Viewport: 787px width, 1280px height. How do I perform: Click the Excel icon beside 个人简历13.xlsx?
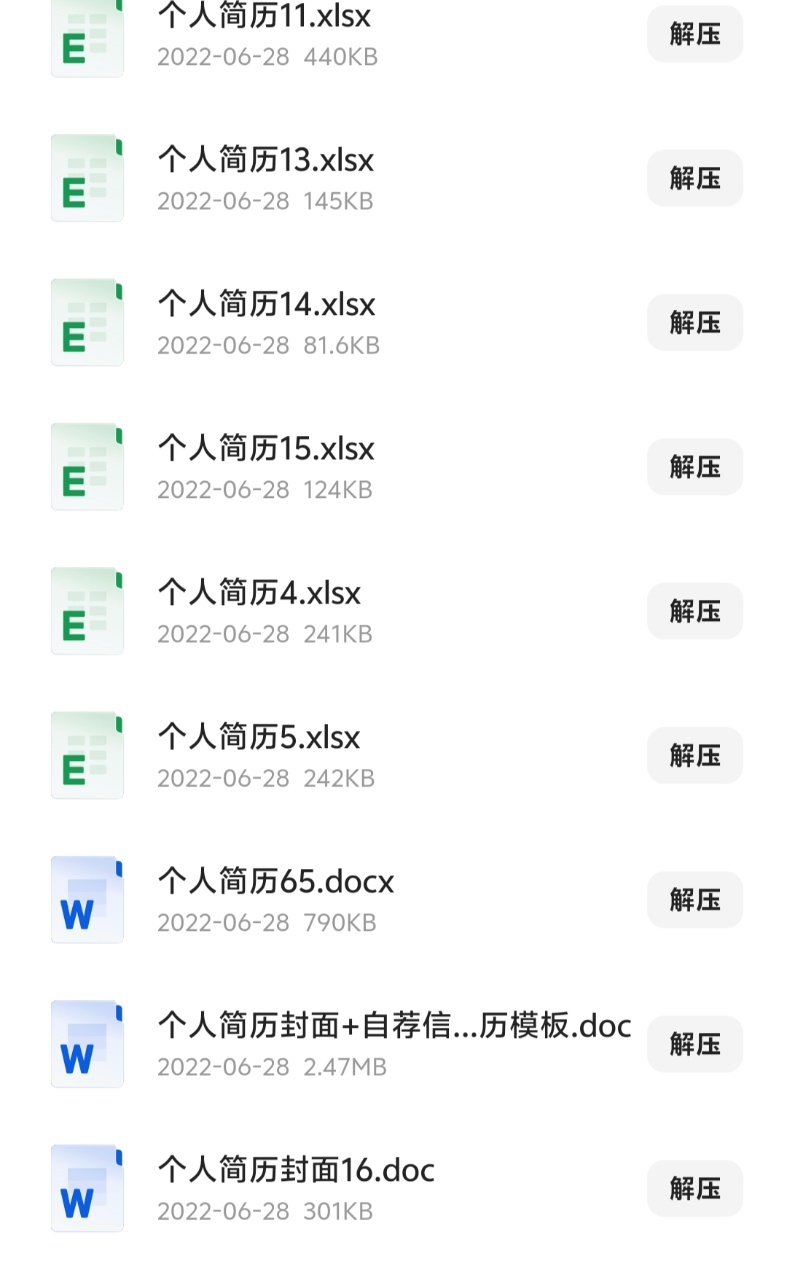(x=87, y=177)
